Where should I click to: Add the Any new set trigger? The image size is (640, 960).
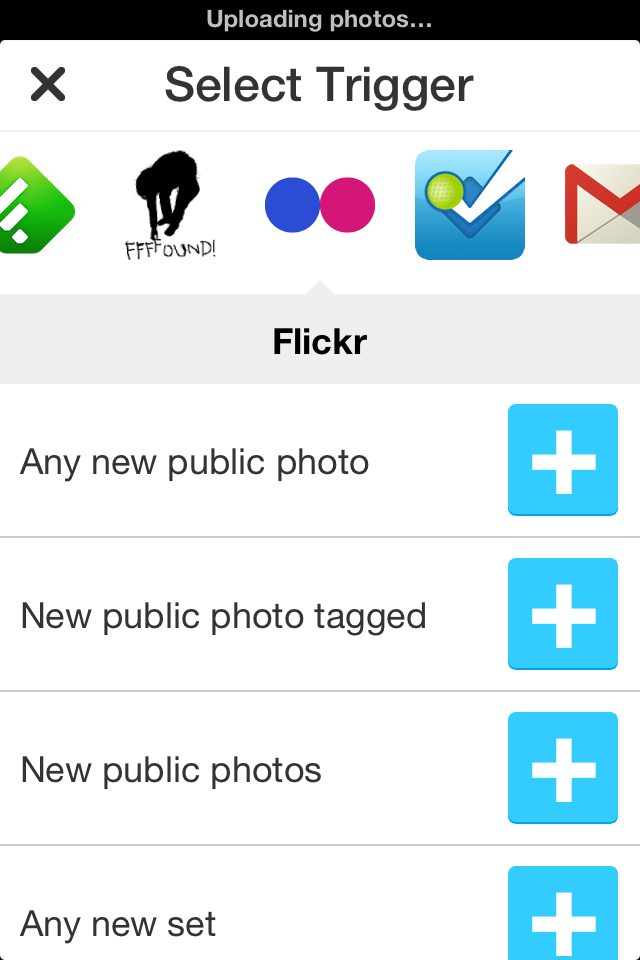(563, 915)
